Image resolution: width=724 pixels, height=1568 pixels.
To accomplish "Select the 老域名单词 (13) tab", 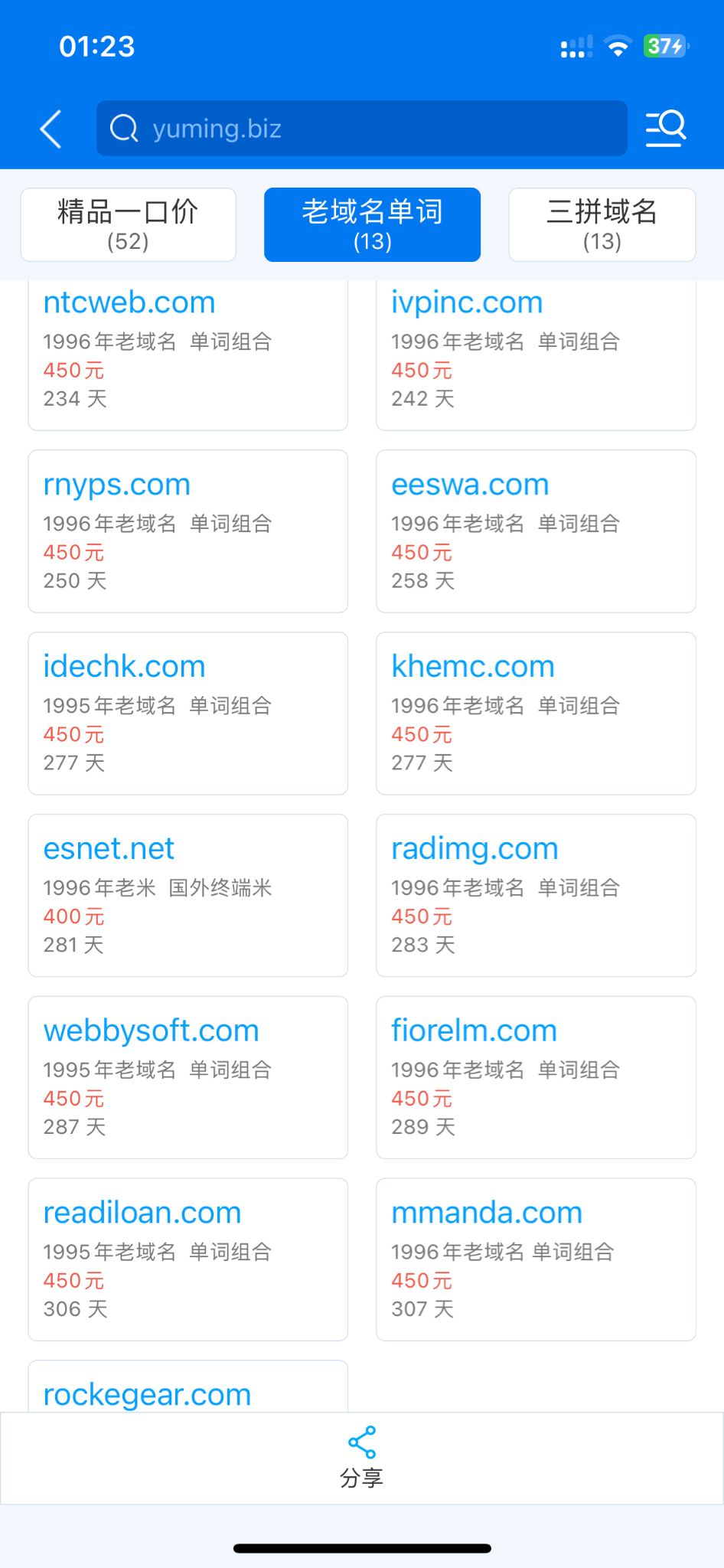I will [x=372, y=224].
